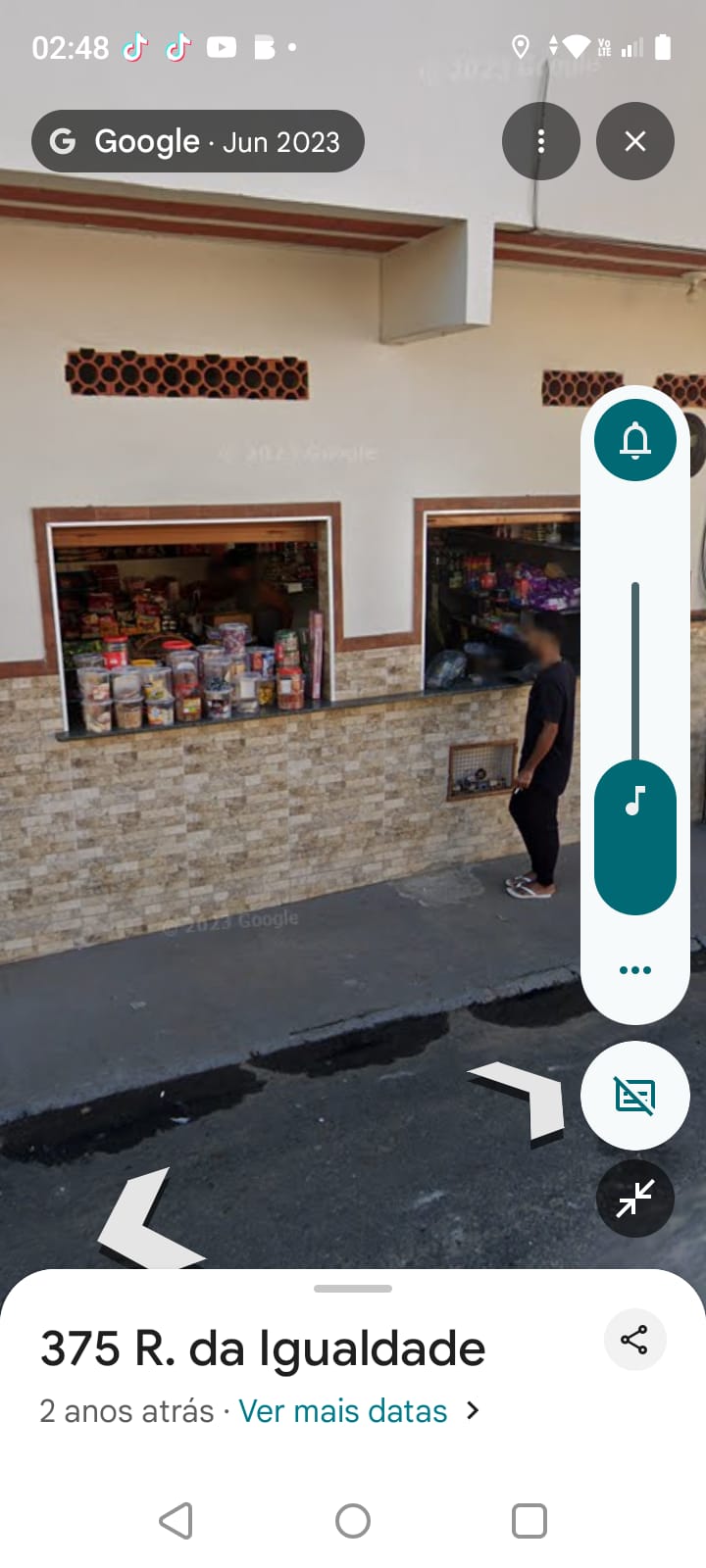
Task: Go back with system back button
Action: coord(176,1521)
